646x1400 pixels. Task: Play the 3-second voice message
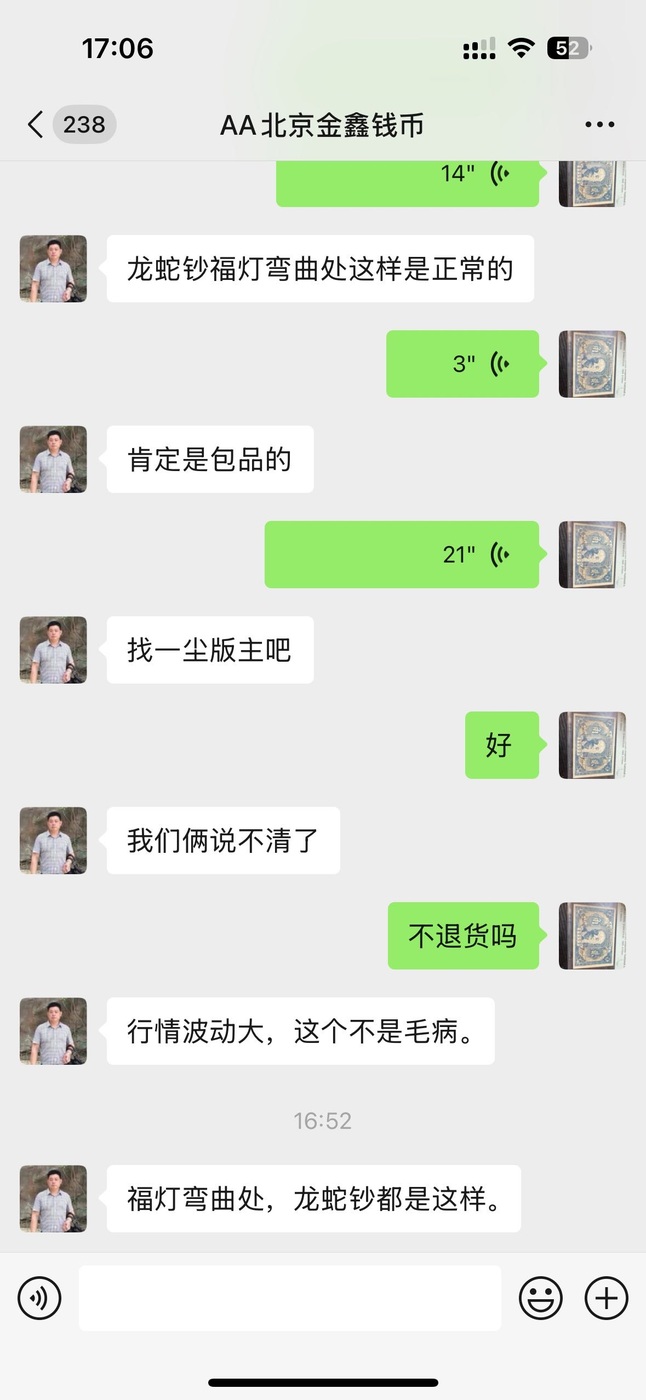pos(462,364)
